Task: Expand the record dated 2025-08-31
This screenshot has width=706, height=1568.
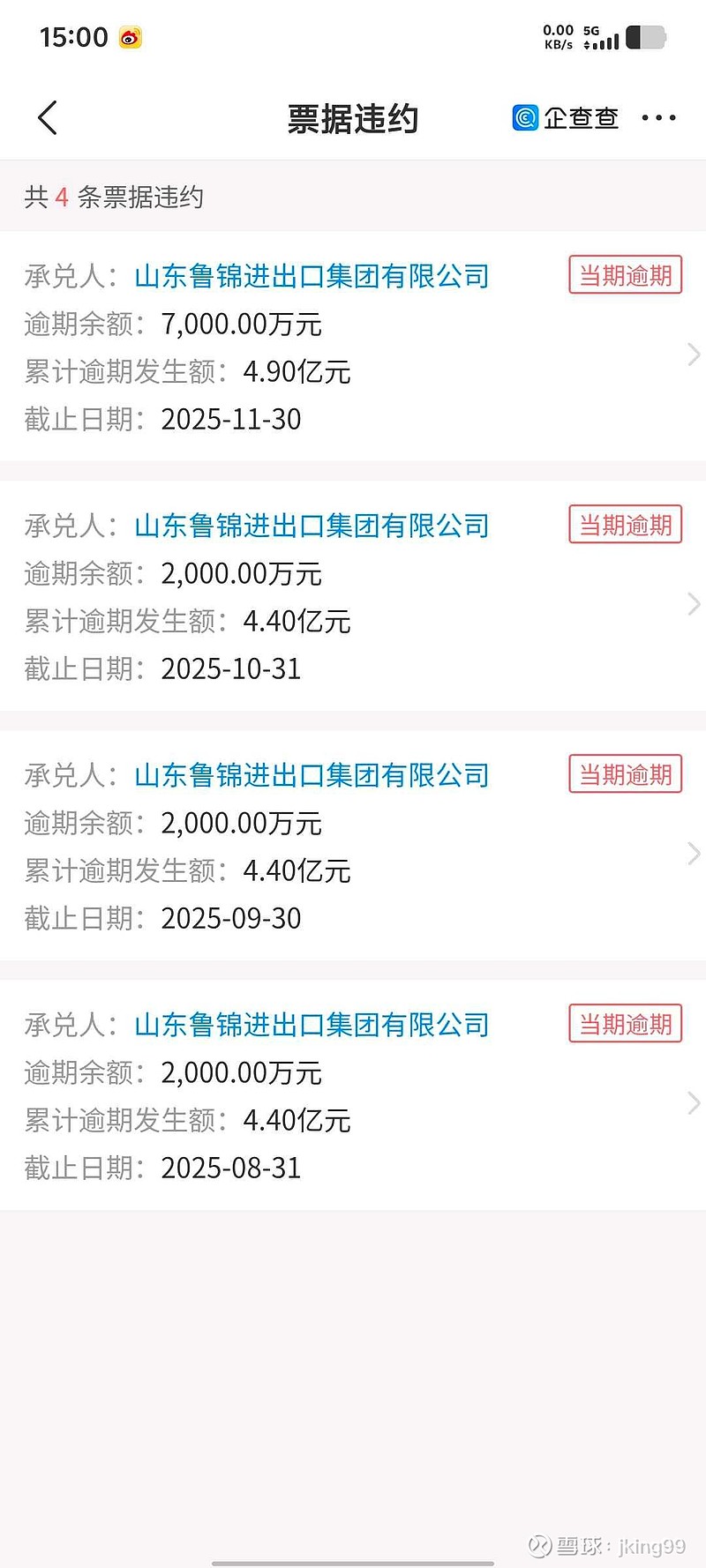Action: (x=695, y=1103)
